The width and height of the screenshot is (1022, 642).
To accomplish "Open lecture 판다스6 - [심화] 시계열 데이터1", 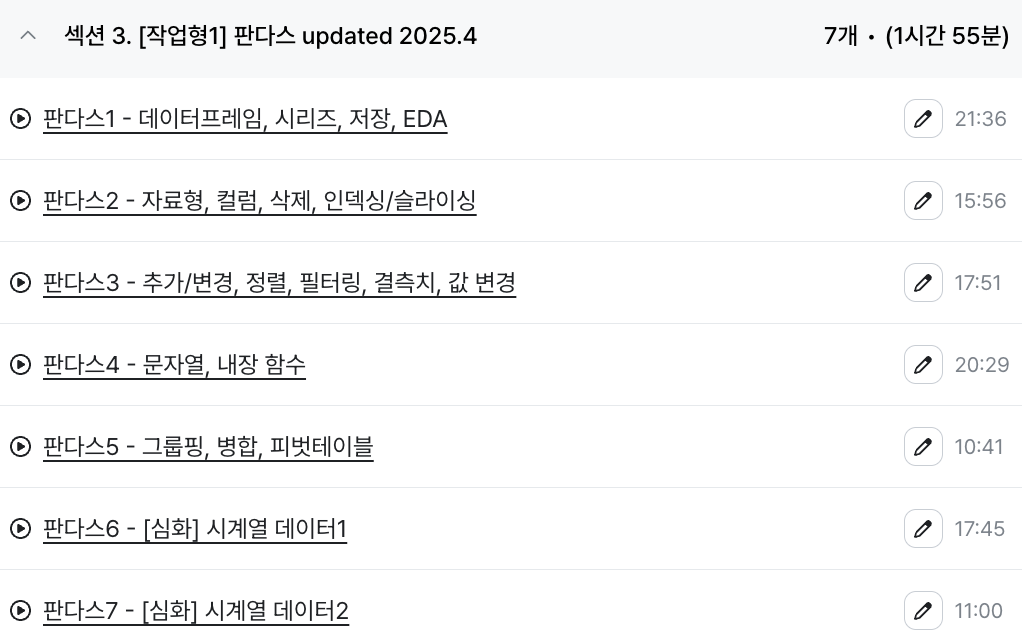I will click(x=195, y=529).
